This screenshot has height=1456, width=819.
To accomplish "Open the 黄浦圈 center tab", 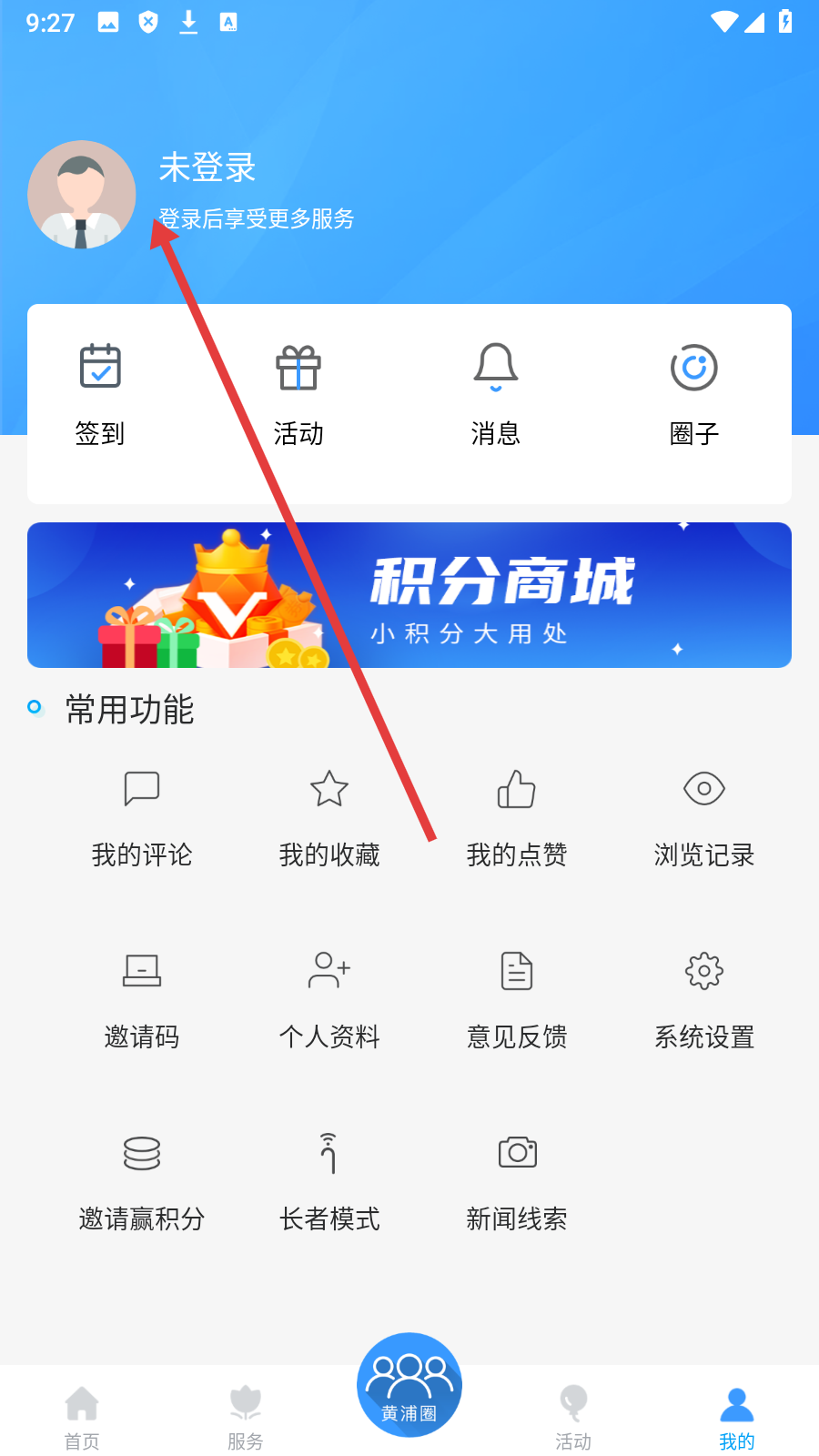I will (409, 1385).
